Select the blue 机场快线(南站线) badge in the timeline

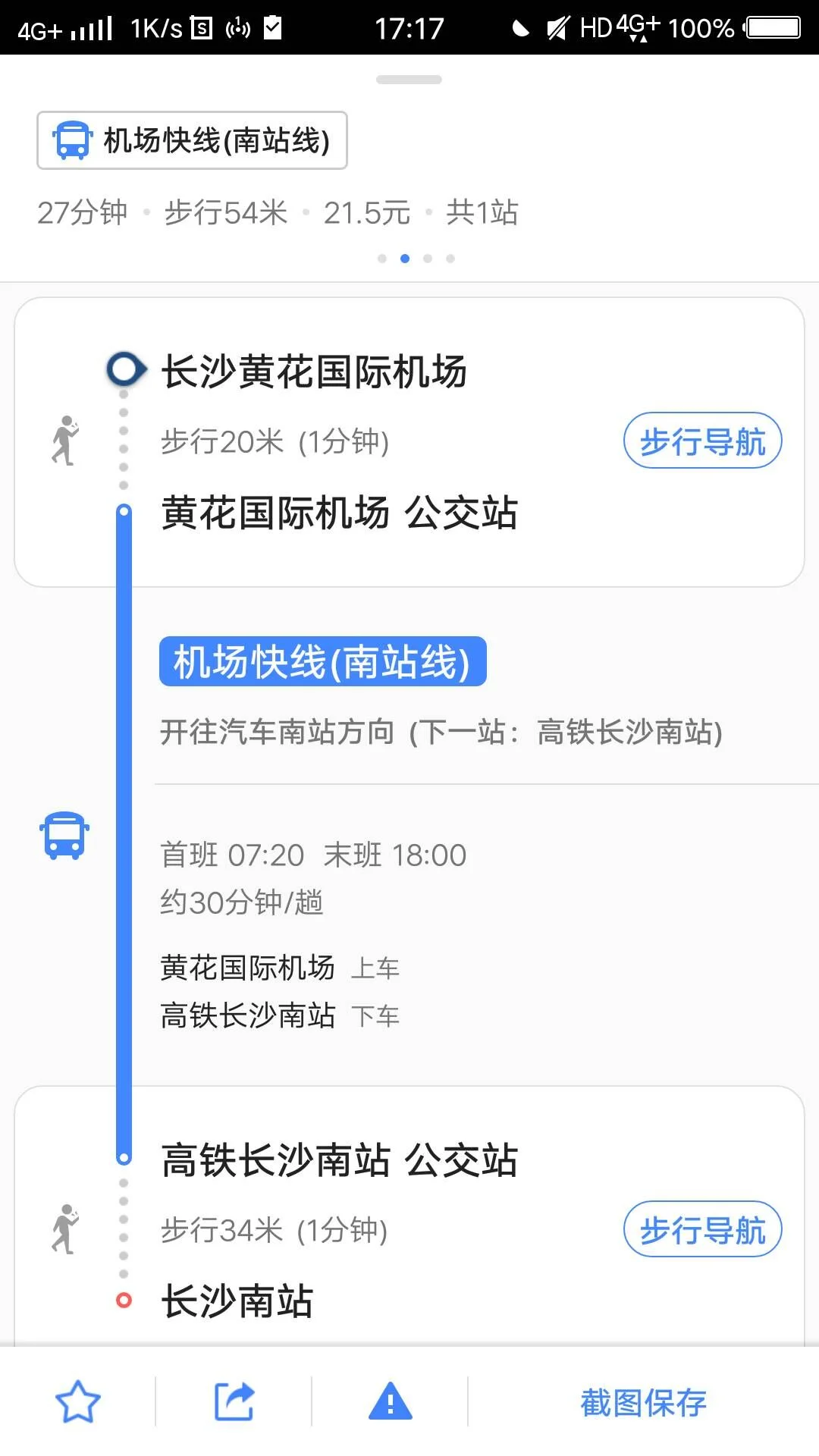pyautogui.click(x=322, y=664)
